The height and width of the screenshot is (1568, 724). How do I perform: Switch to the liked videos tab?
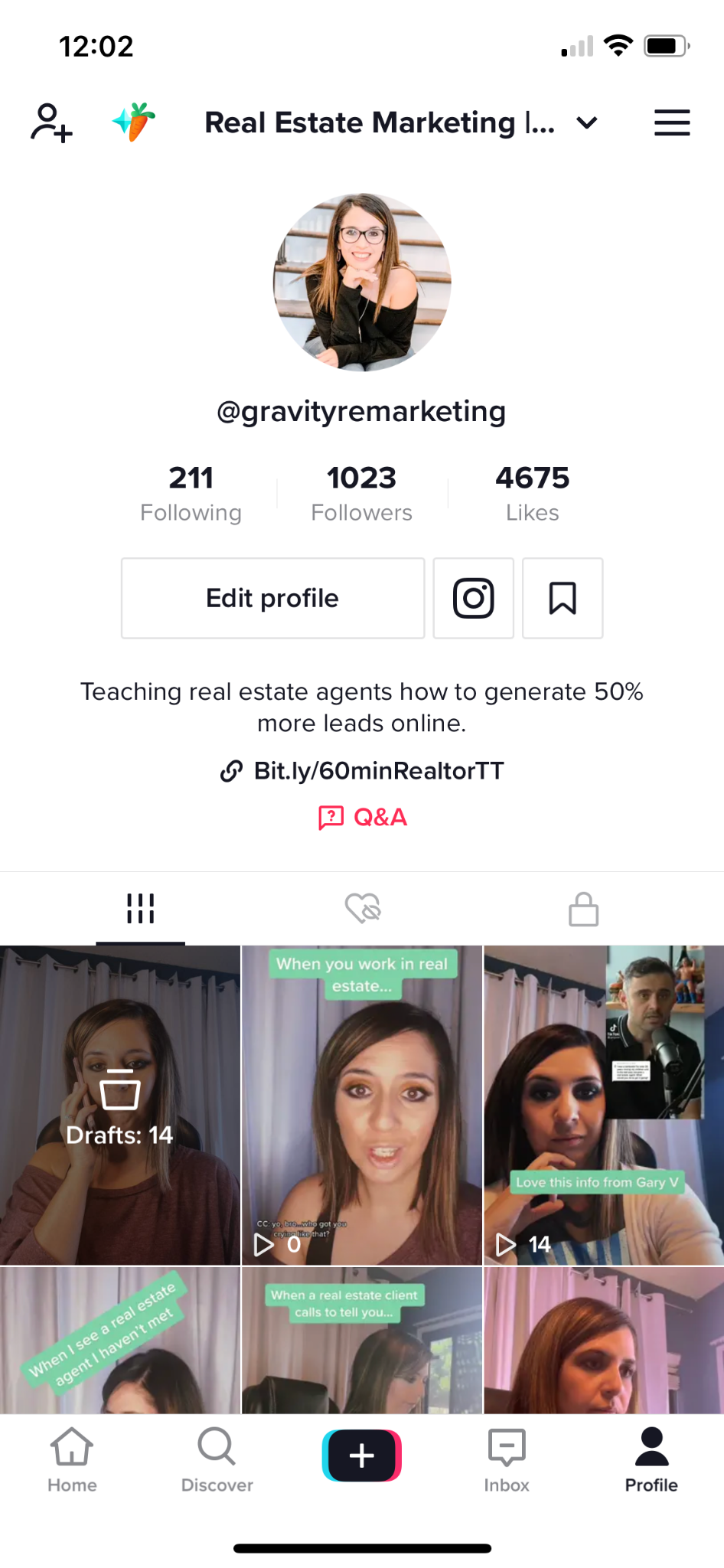363,909
